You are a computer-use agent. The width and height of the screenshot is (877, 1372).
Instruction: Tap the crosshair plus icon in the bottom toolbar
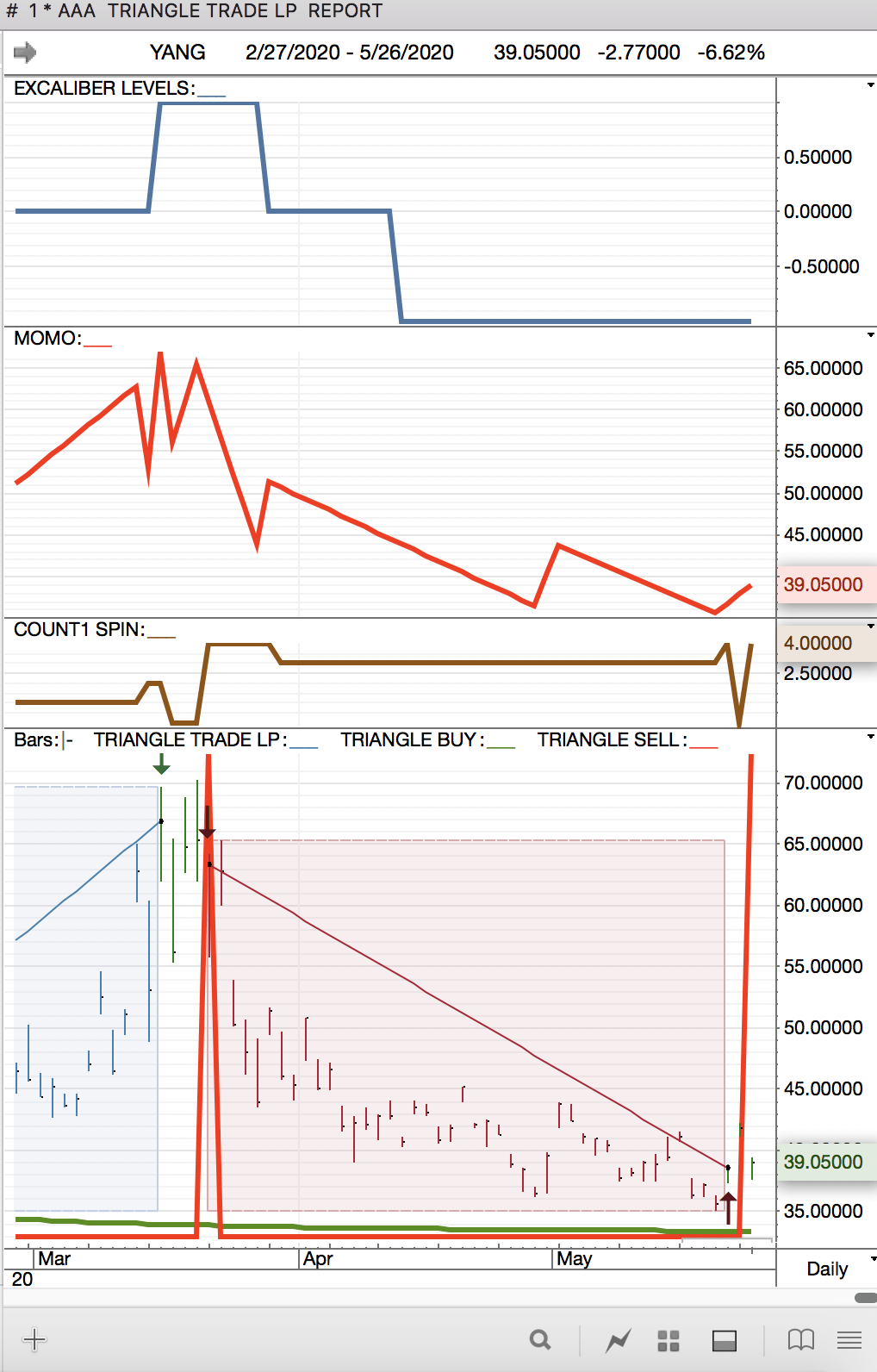(34, 1339)
